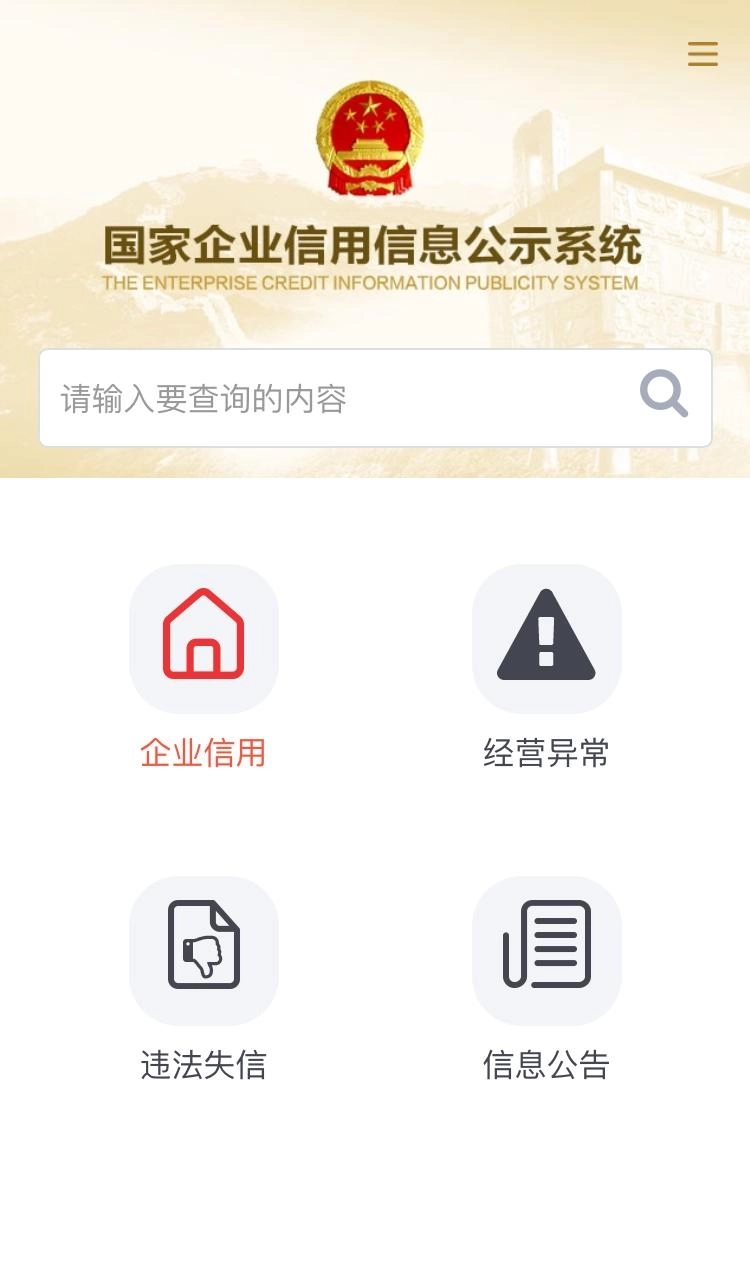Tap the rounded gray tile behind 信息公告
Screen dimensions: 750x1288
point(546,950)
